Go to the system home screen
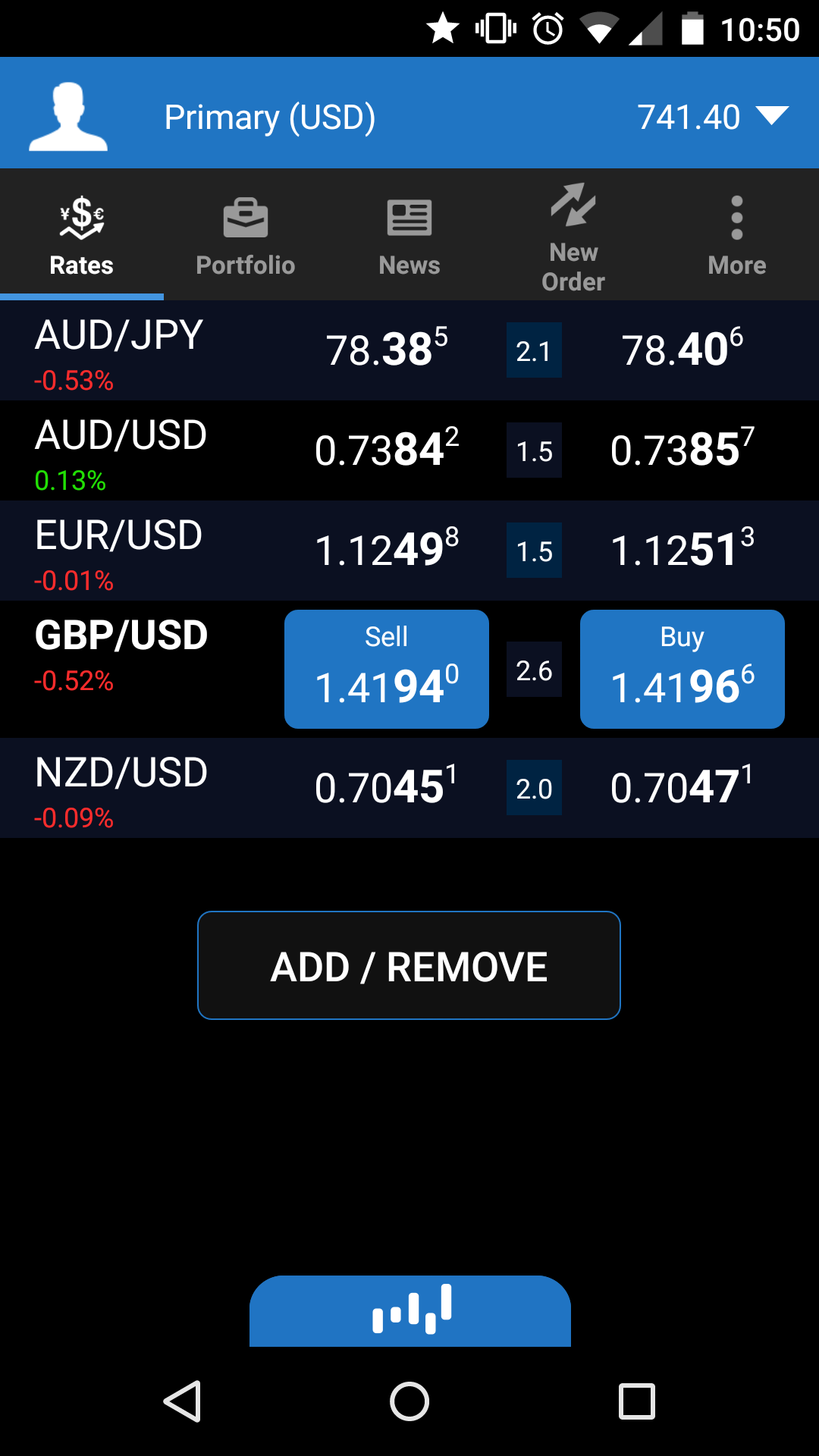The height and width of the screenshot is (1456, 819). 409,1401
